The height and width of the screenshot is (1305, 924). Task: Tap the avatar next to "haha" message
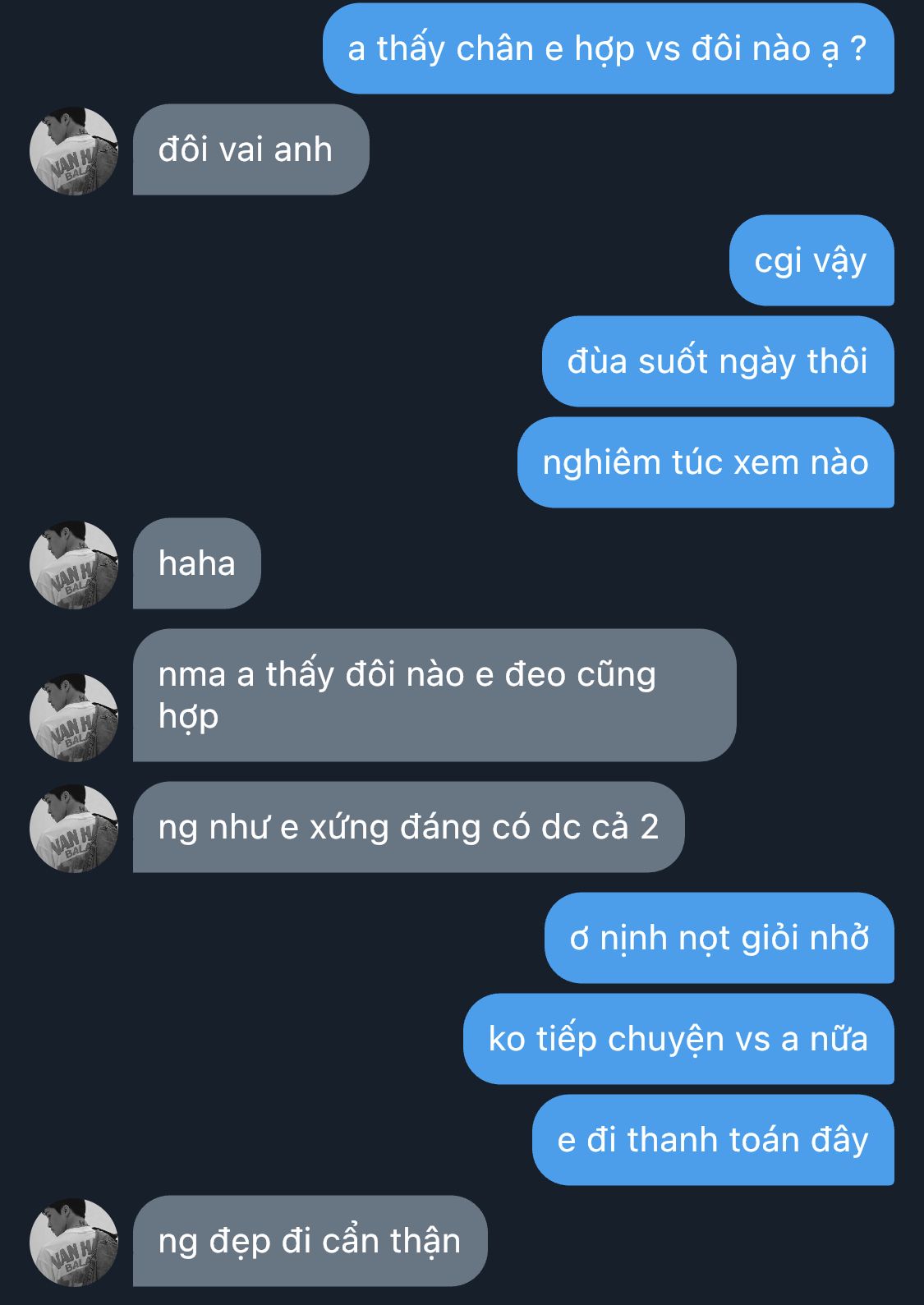(x=74, y=565)
